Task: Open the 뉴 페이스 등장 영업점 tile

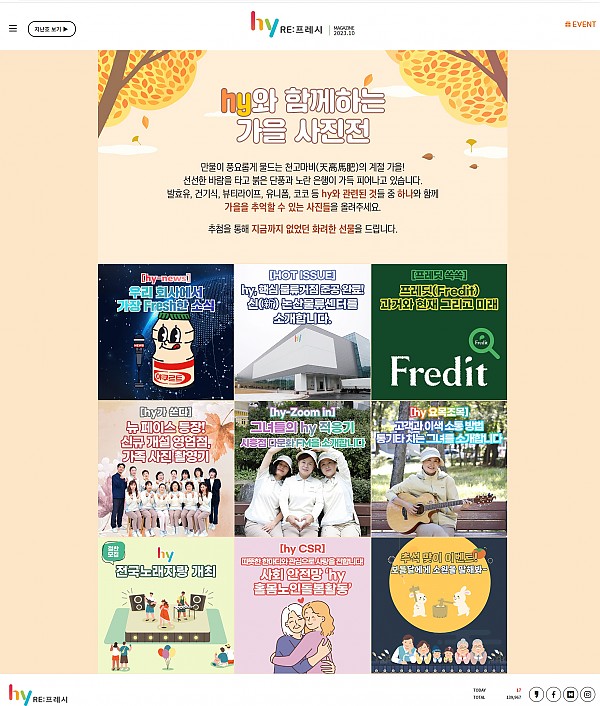Action: click(166, 468)
